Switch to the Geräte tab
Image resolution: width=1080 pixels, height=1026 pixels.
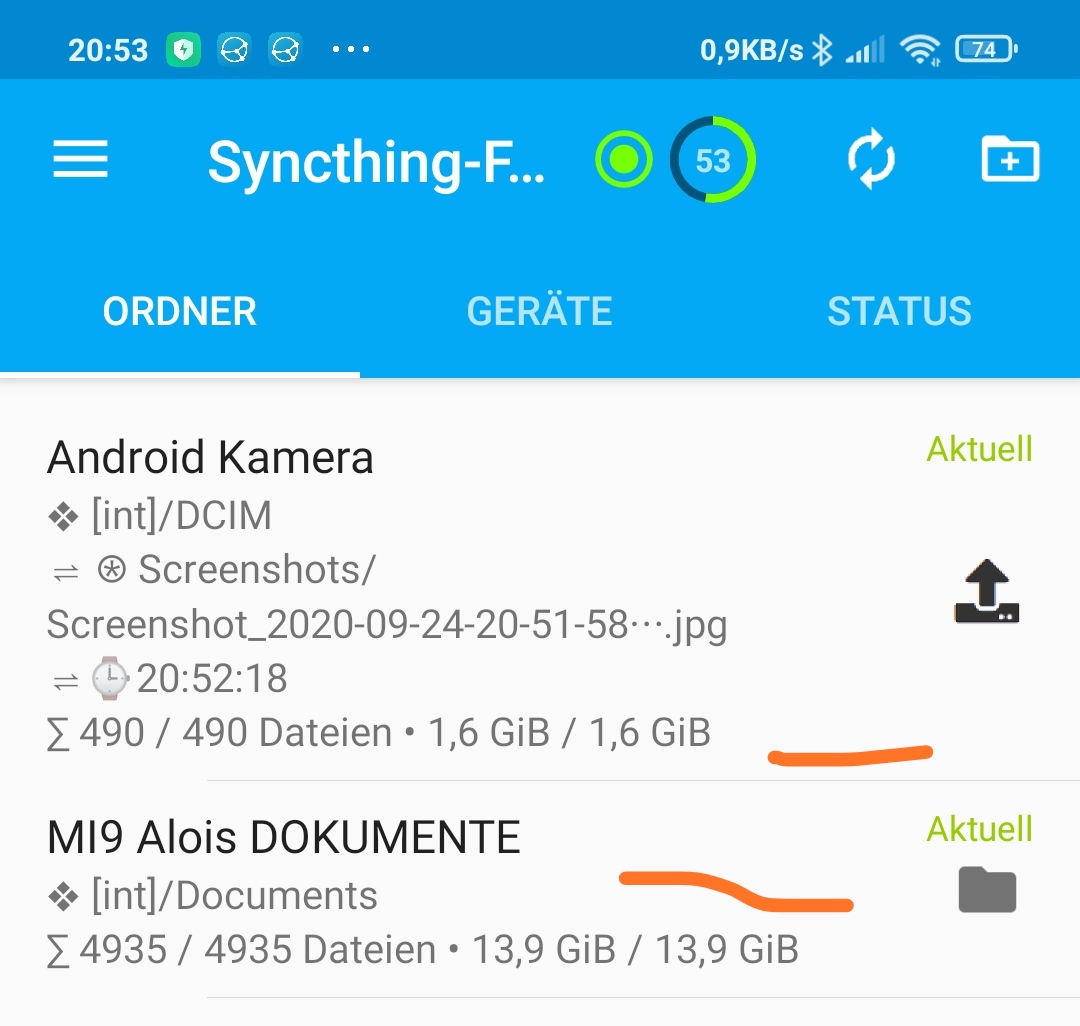pos(539,311)
